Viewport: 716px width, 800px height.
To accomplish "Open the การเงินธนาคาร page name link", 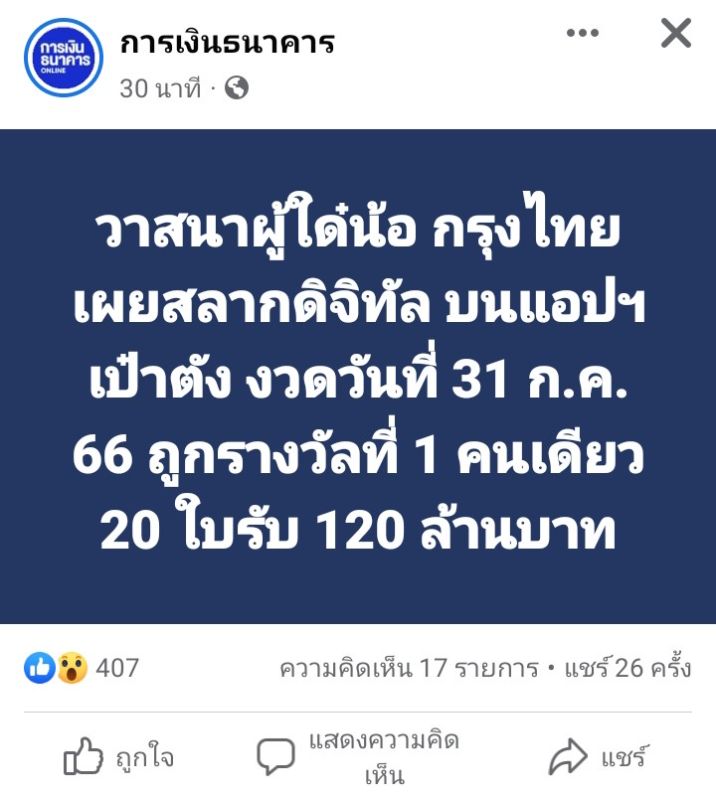I will [x=226, y=42].
